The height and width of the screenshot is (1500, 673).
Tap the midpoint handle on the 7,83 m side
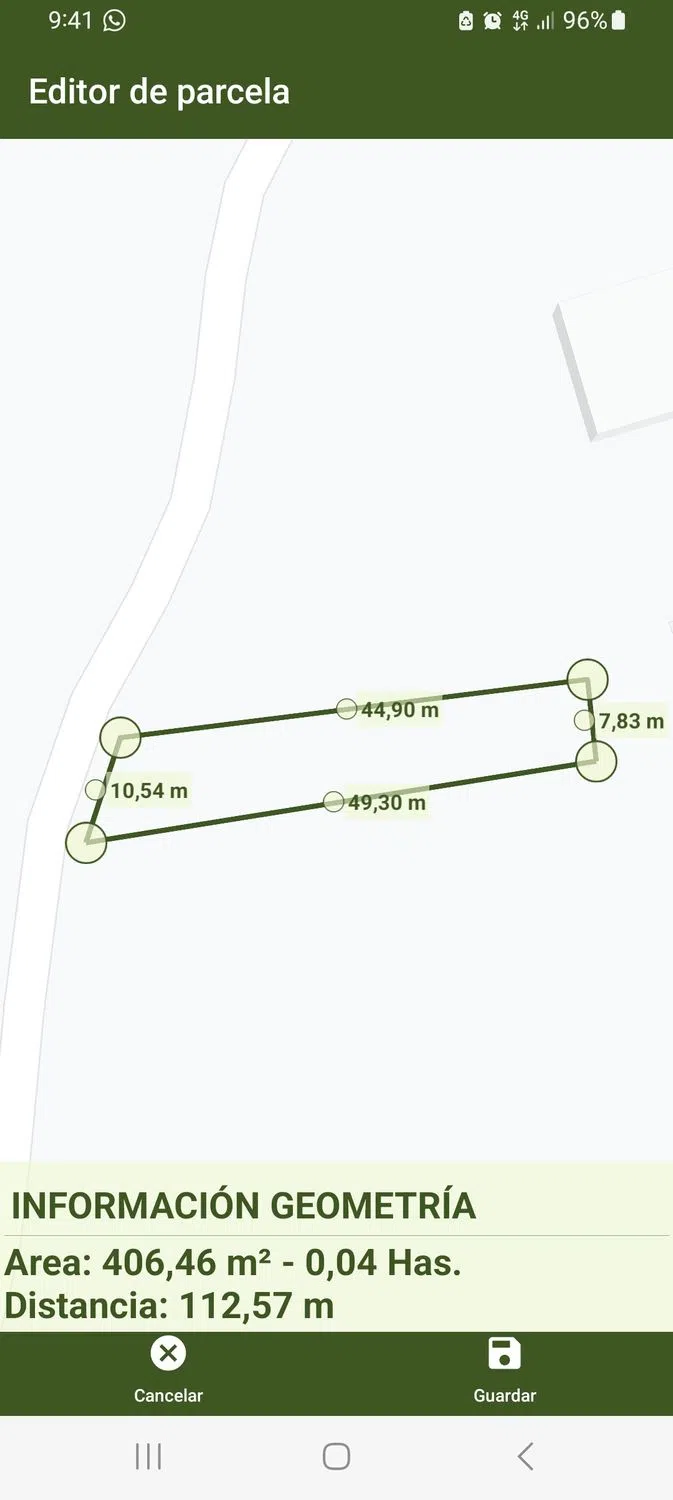click(584, 720)
